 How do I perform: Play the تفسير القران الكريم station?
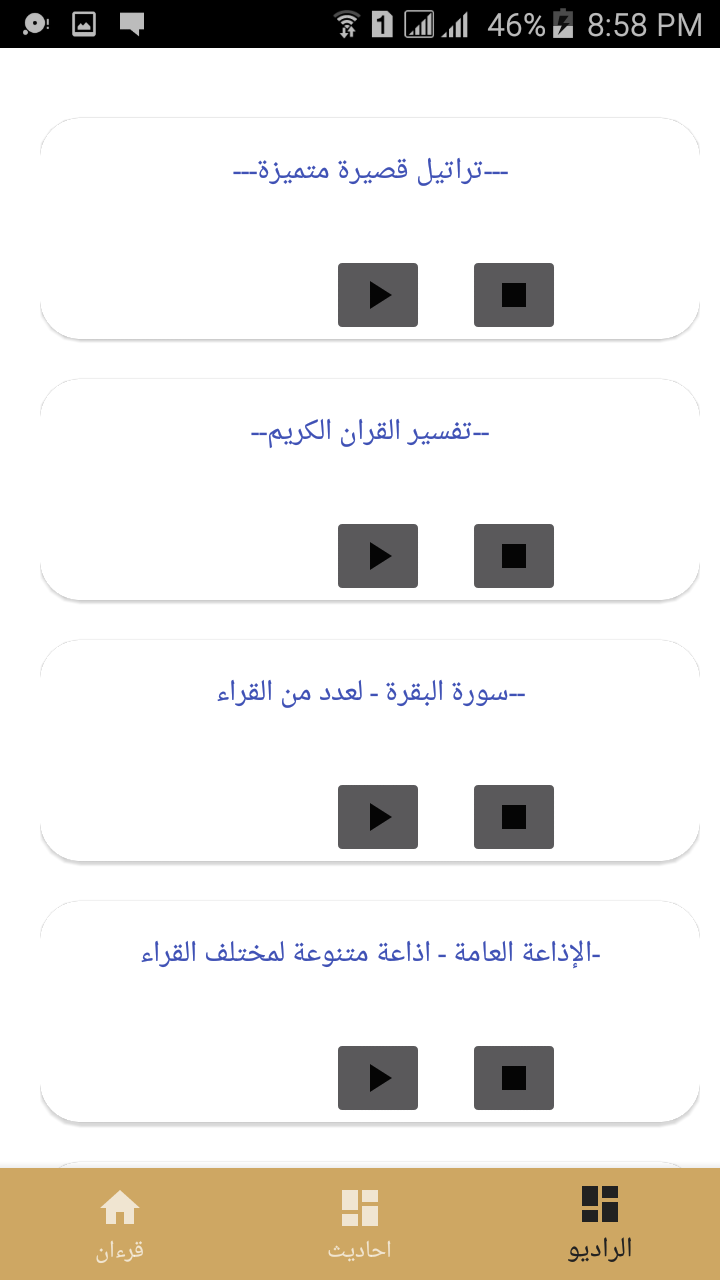[x=378, y=556]
